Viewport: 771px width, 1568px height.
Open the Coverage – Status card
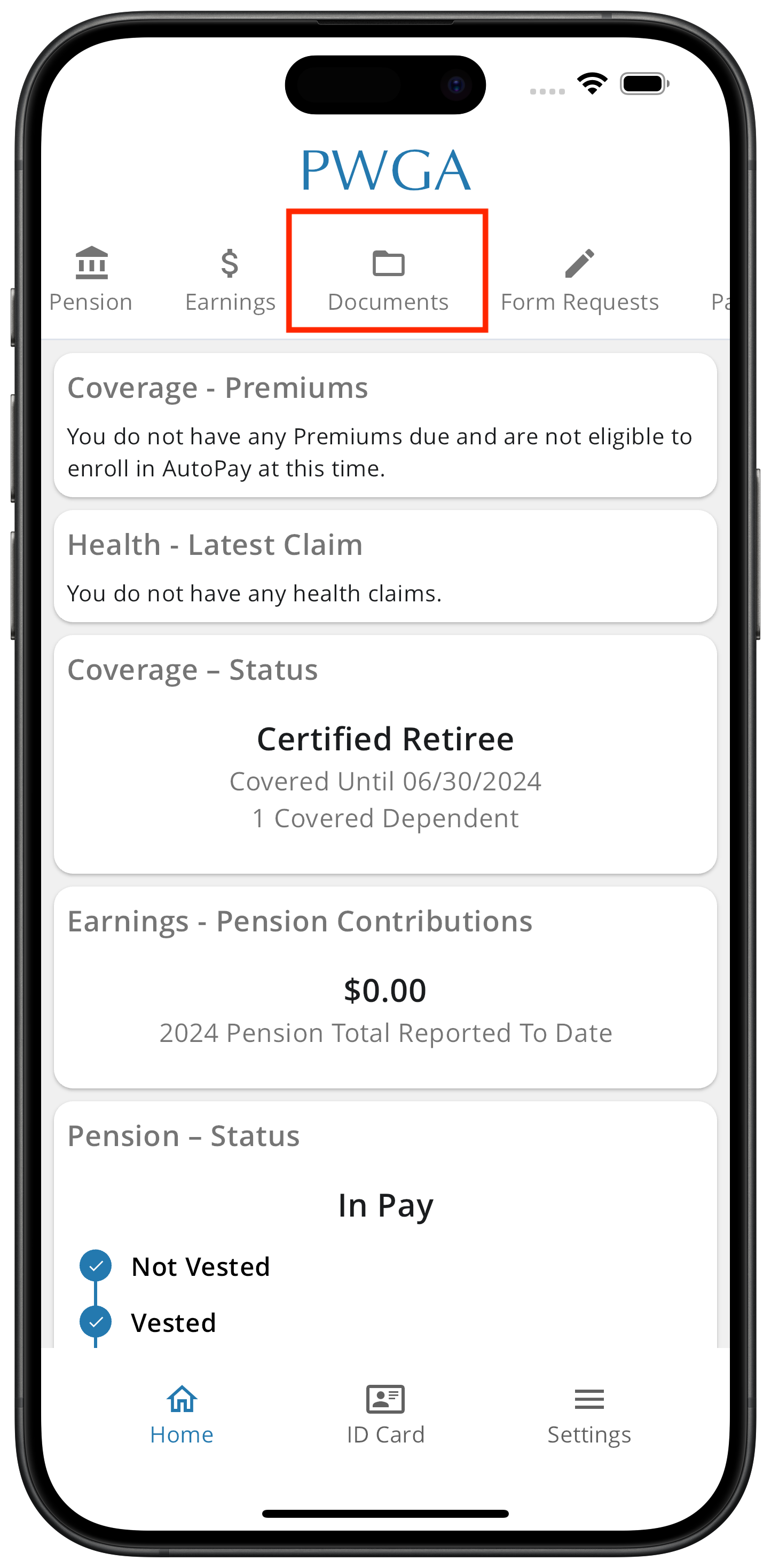(x=385, y=754)
